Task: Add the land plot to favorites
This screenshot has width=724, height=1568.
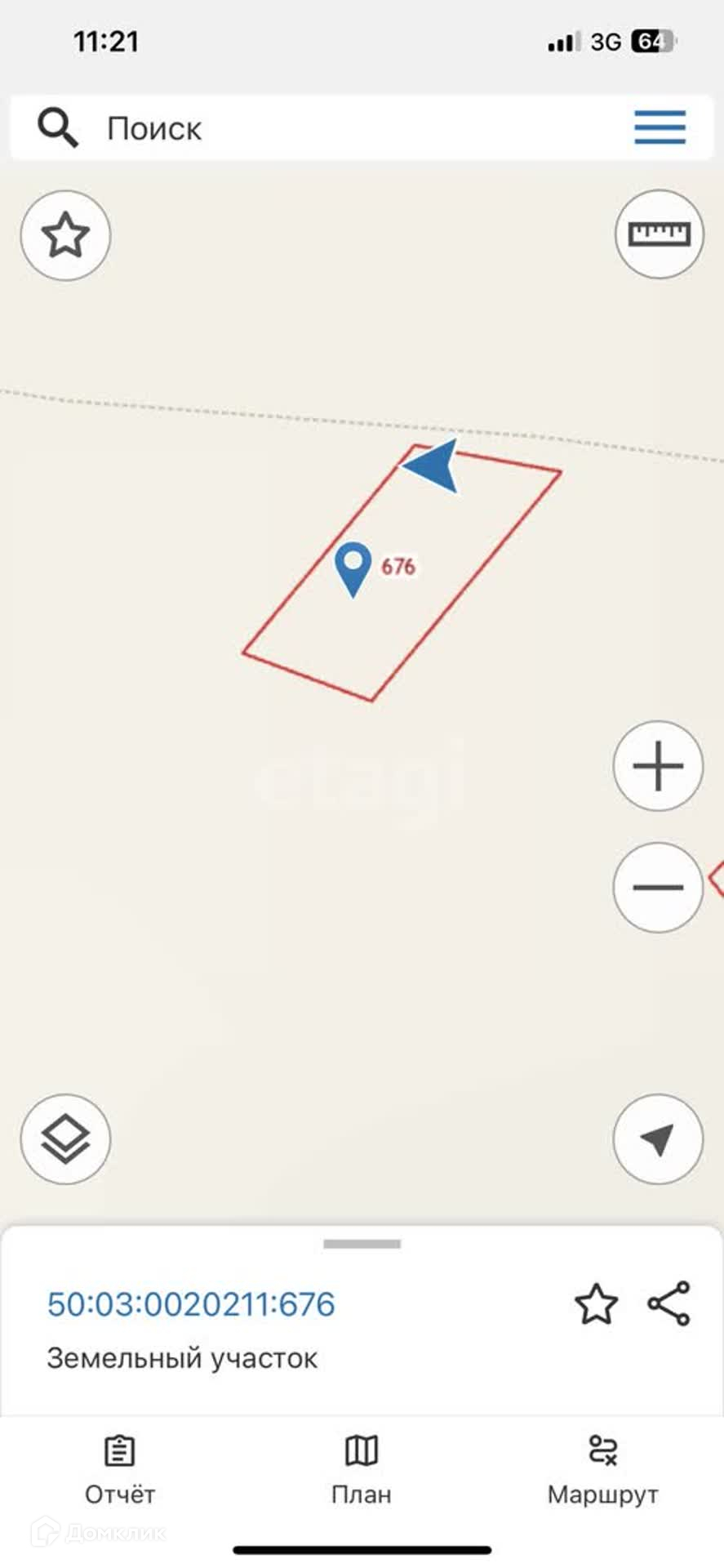Action: click(x=597, y=1303)
